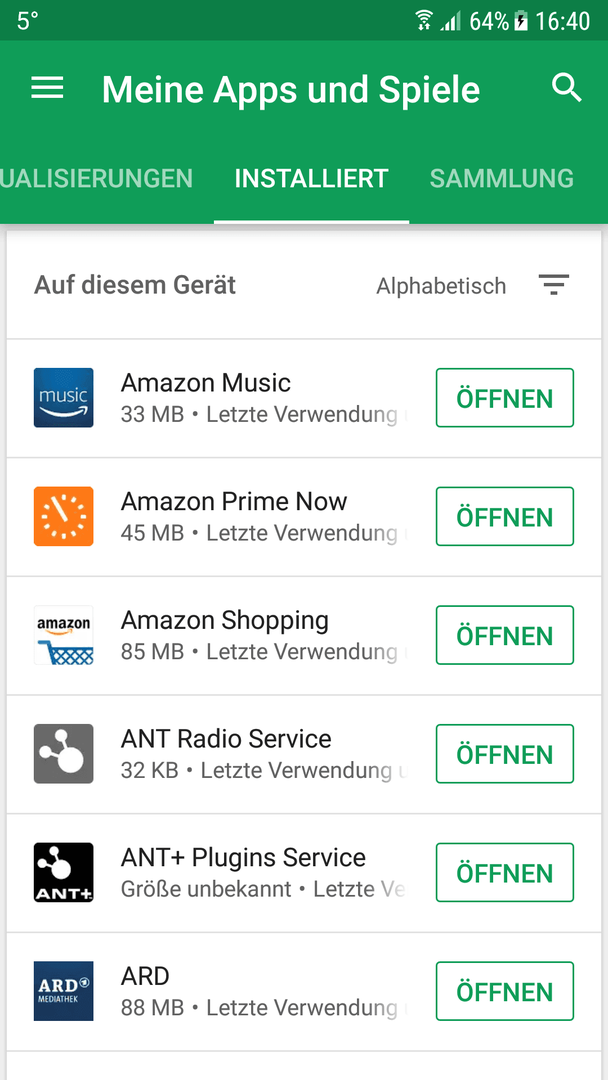Select the Installiert tab

pyautogui.click(x=311, y=178)
